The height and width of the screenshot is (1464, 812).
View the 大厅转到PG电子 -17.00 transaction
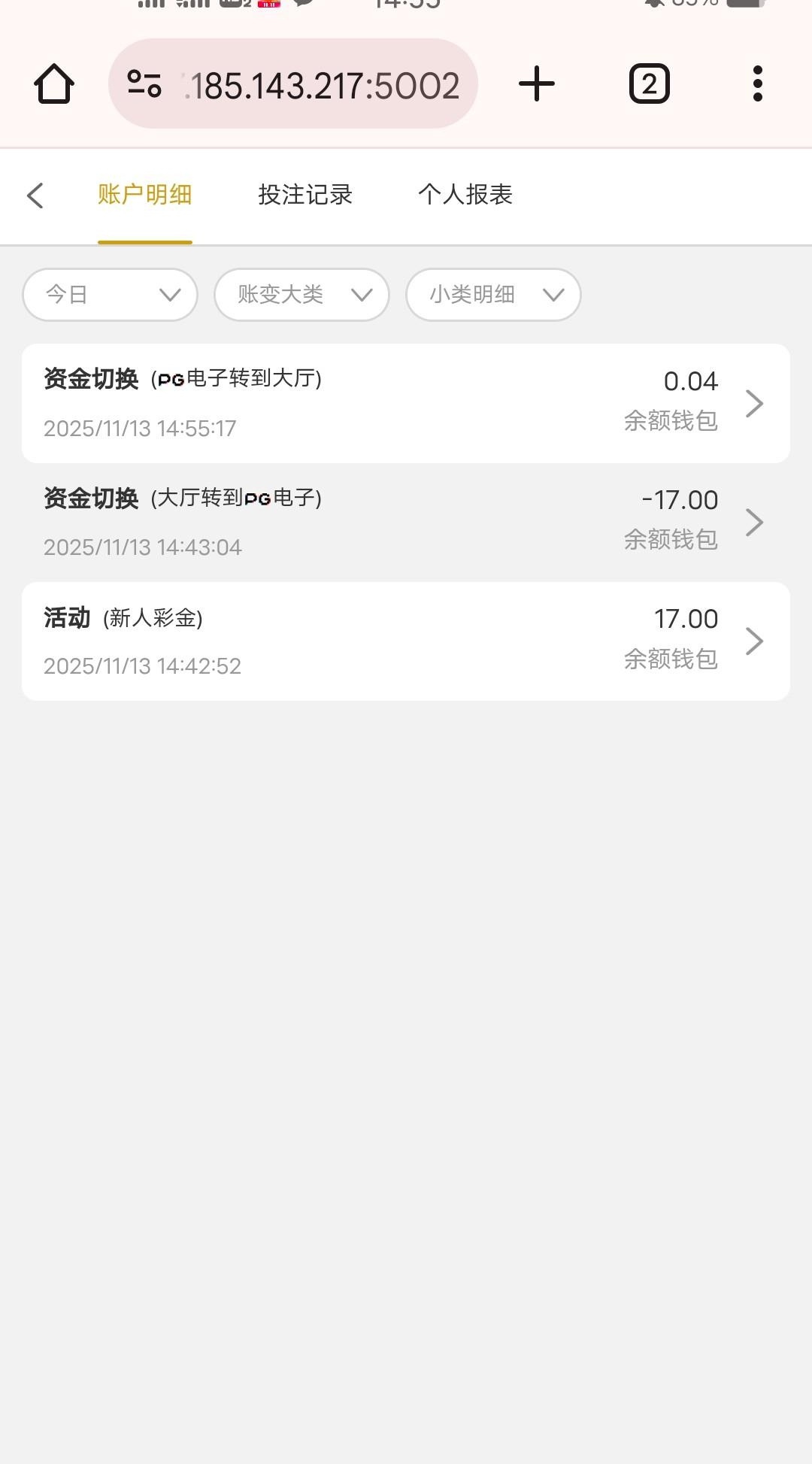tap(406, 522)
